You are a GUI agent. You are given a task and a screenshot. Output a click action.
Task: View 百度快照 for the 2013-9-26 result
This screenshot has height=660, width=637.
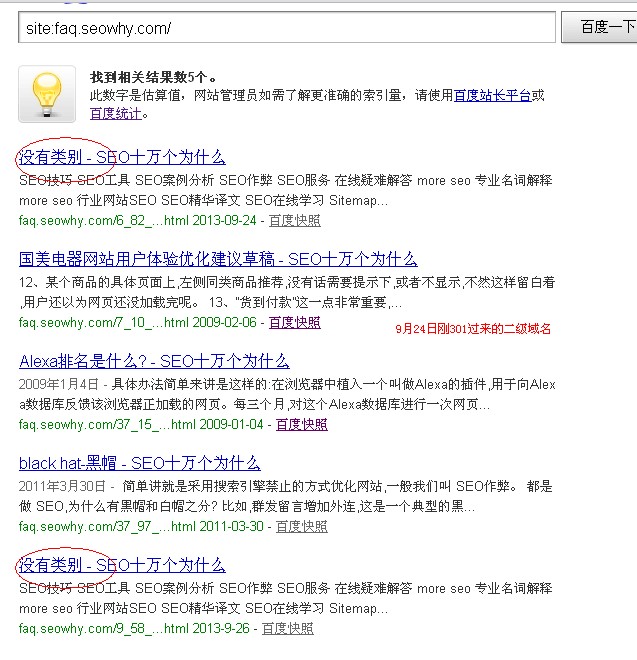click(x=288, y=628)
